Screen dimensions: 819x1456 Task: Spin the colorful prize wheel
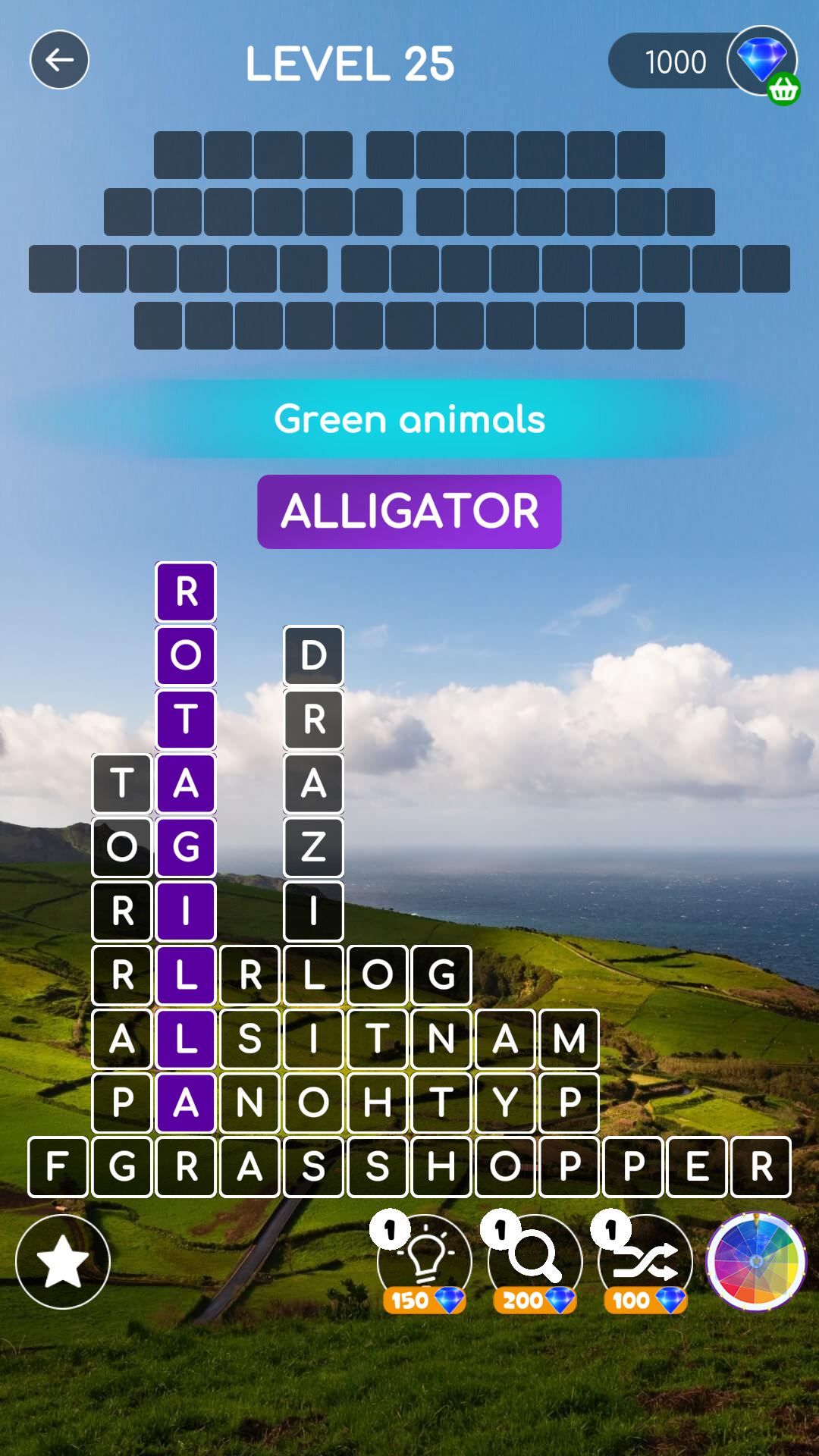756,1262
